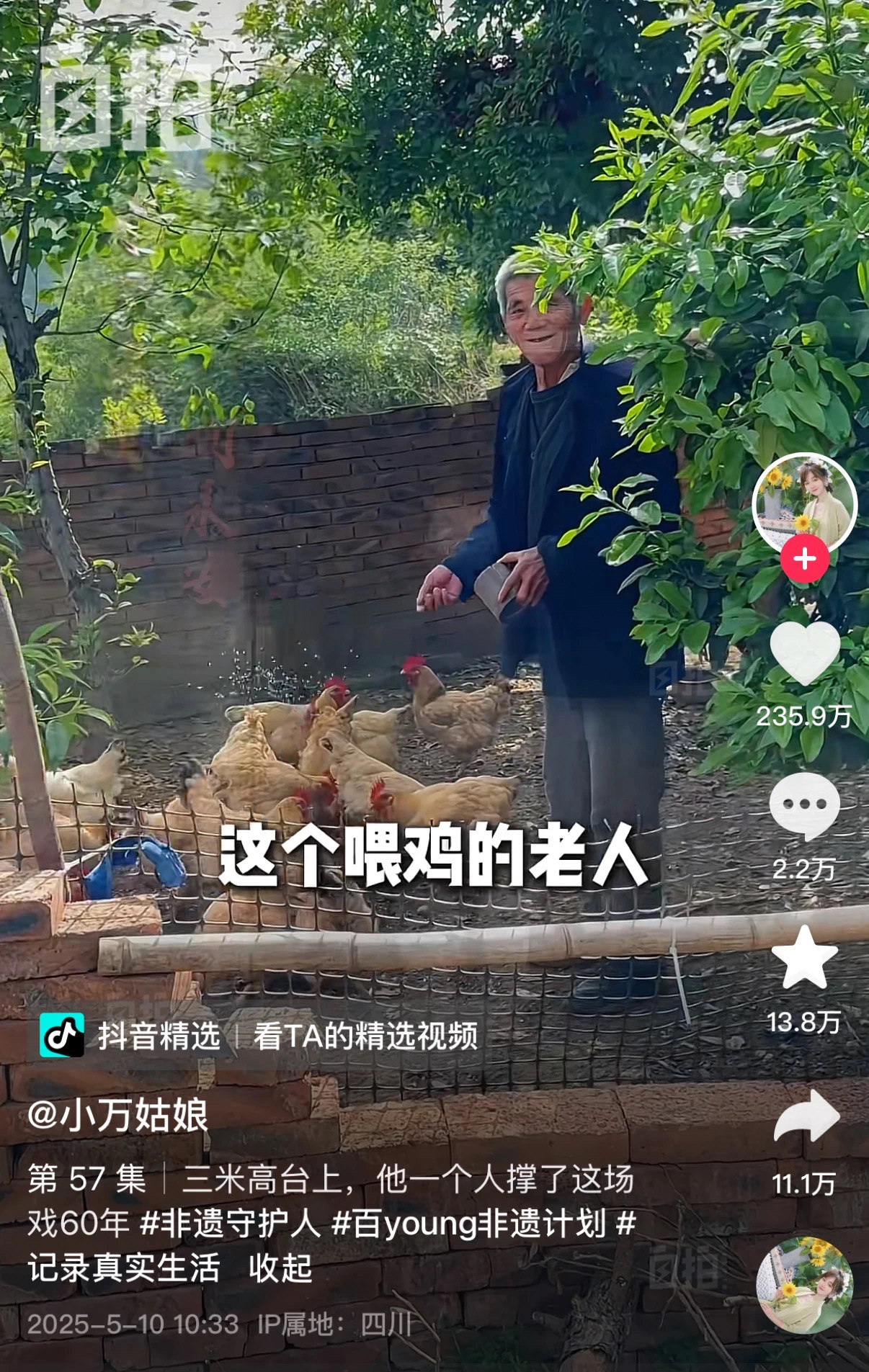The width and height of the screenshot is (869, 1372).
Task: Open the spinning music disc
Action: point(804,1286)
